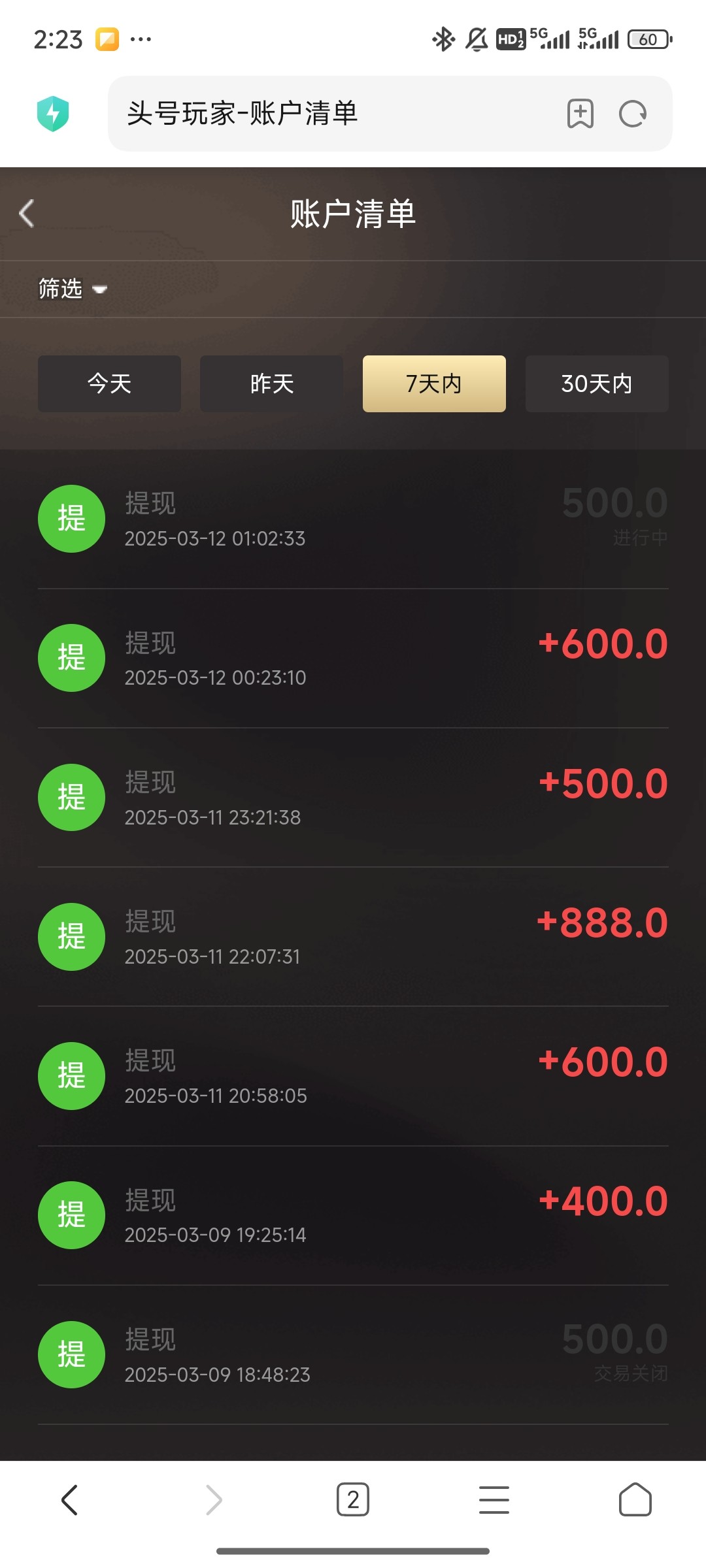The width and height of the screenshot is (706, 1568).
Task: Tap the address bar 头号玩家-账户清单
Action: point(327,114)
